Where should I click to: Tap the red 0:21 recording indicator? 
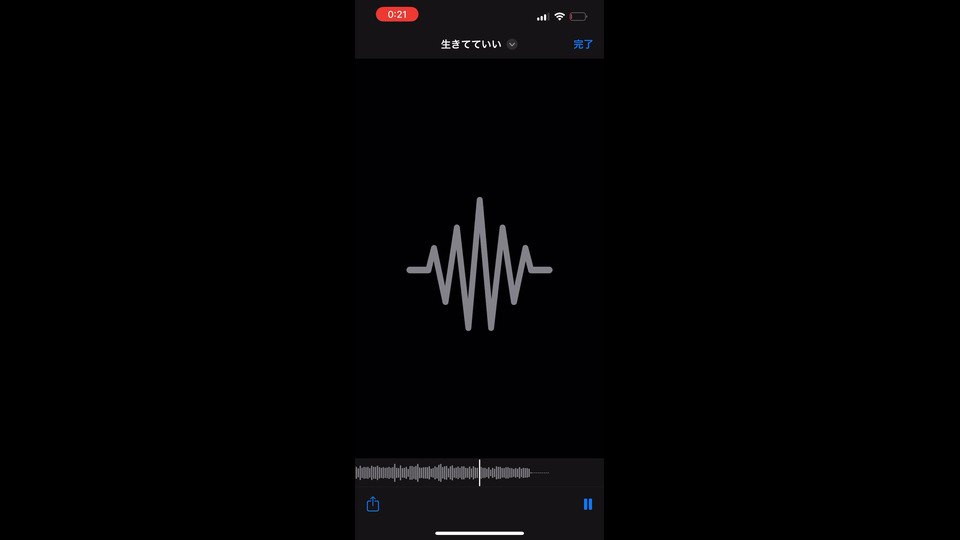[397, 14]
